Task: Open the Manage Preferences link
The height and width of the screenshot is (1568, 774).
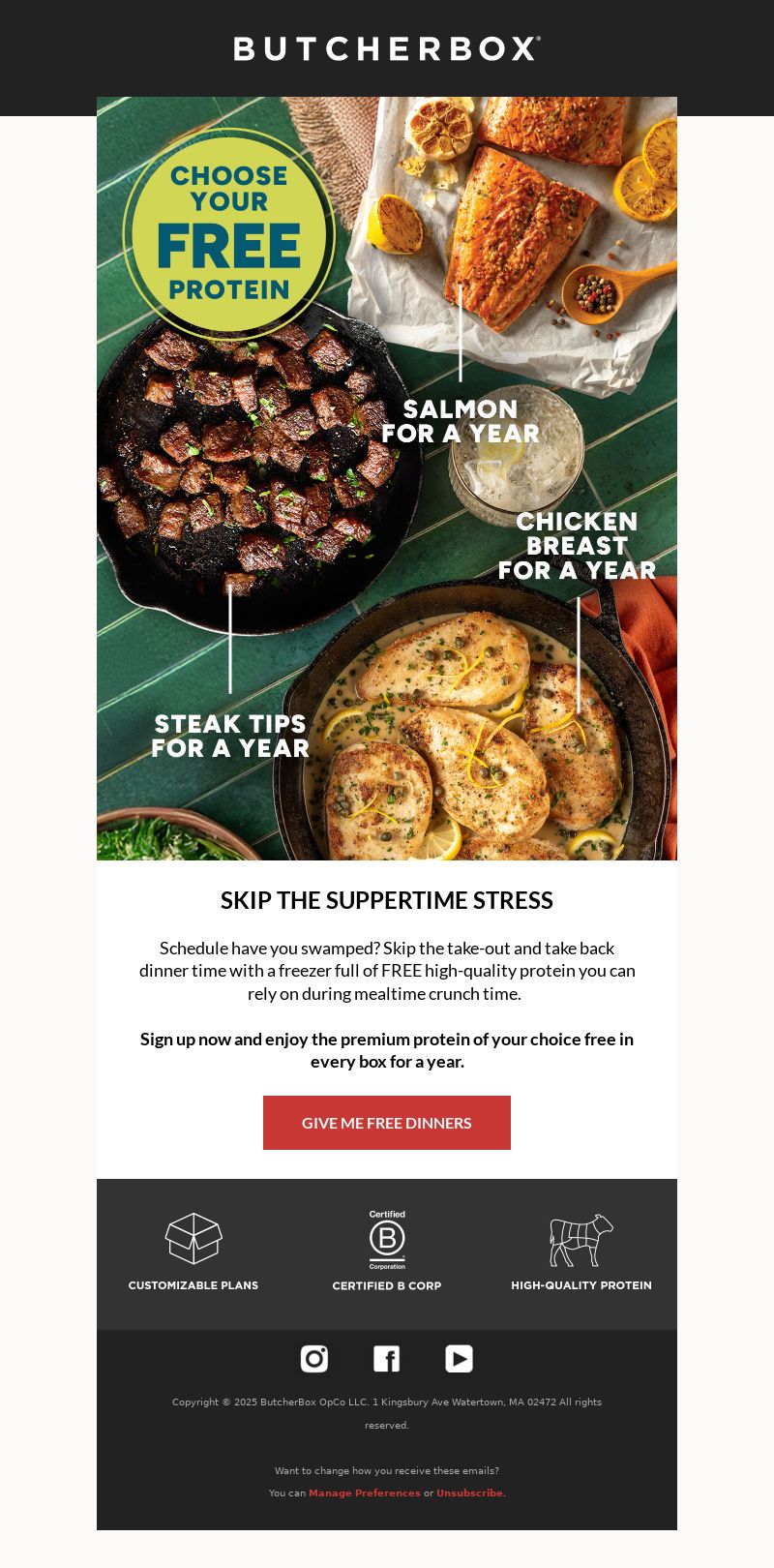Action: 365,1493
